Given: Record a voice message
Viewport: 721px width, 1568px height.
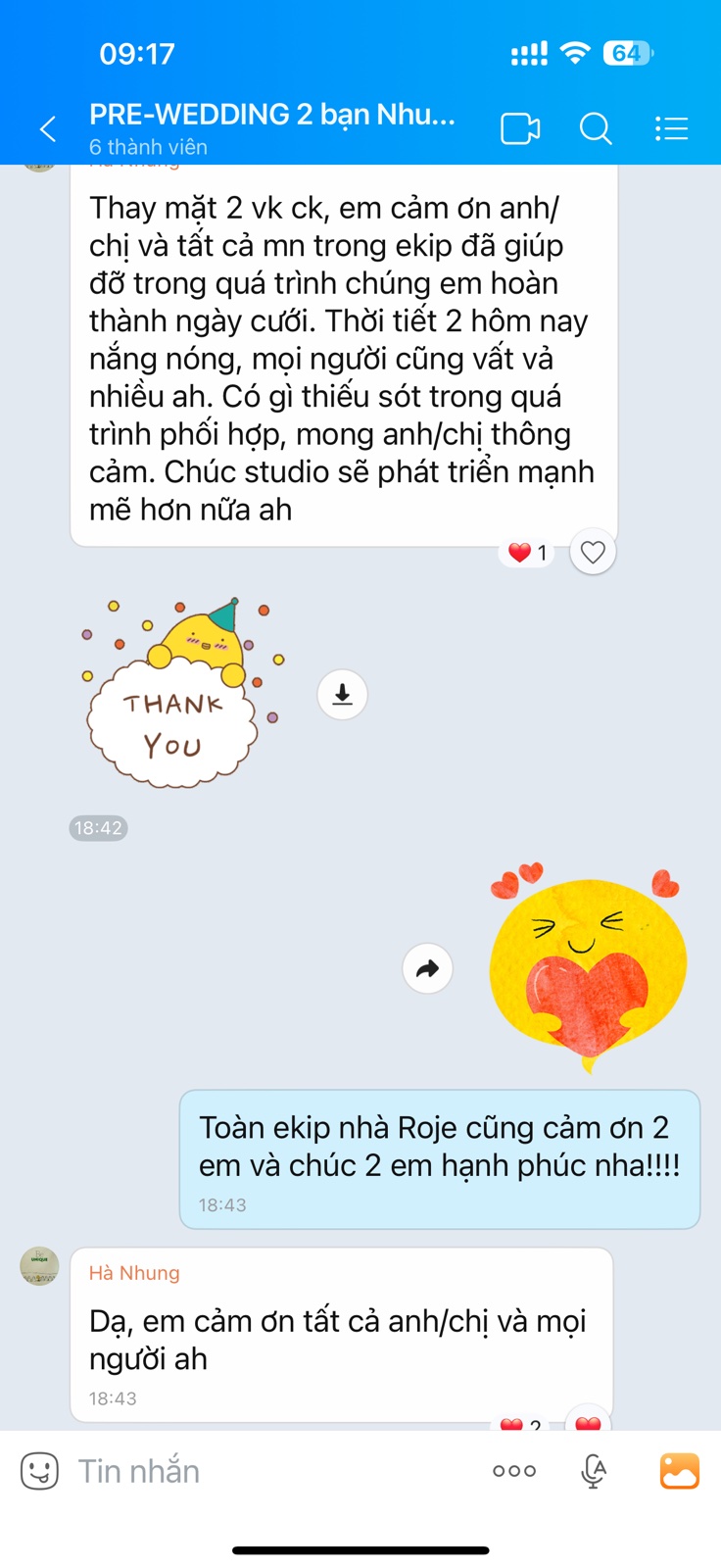Looking at the screenshot, I should tap(594, 1471).
